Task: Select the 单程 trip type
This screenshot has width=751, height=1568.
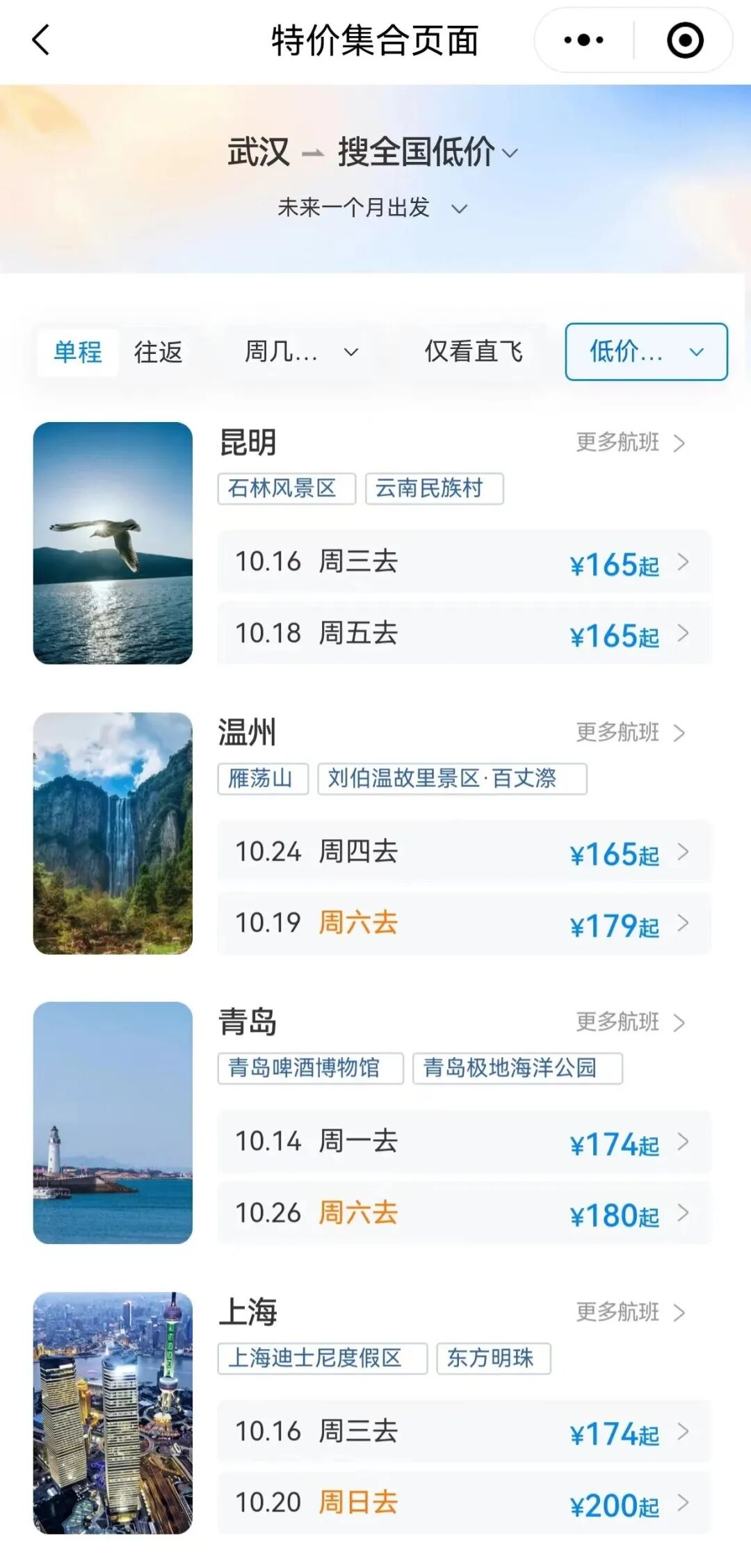Action: click(78, 352)
